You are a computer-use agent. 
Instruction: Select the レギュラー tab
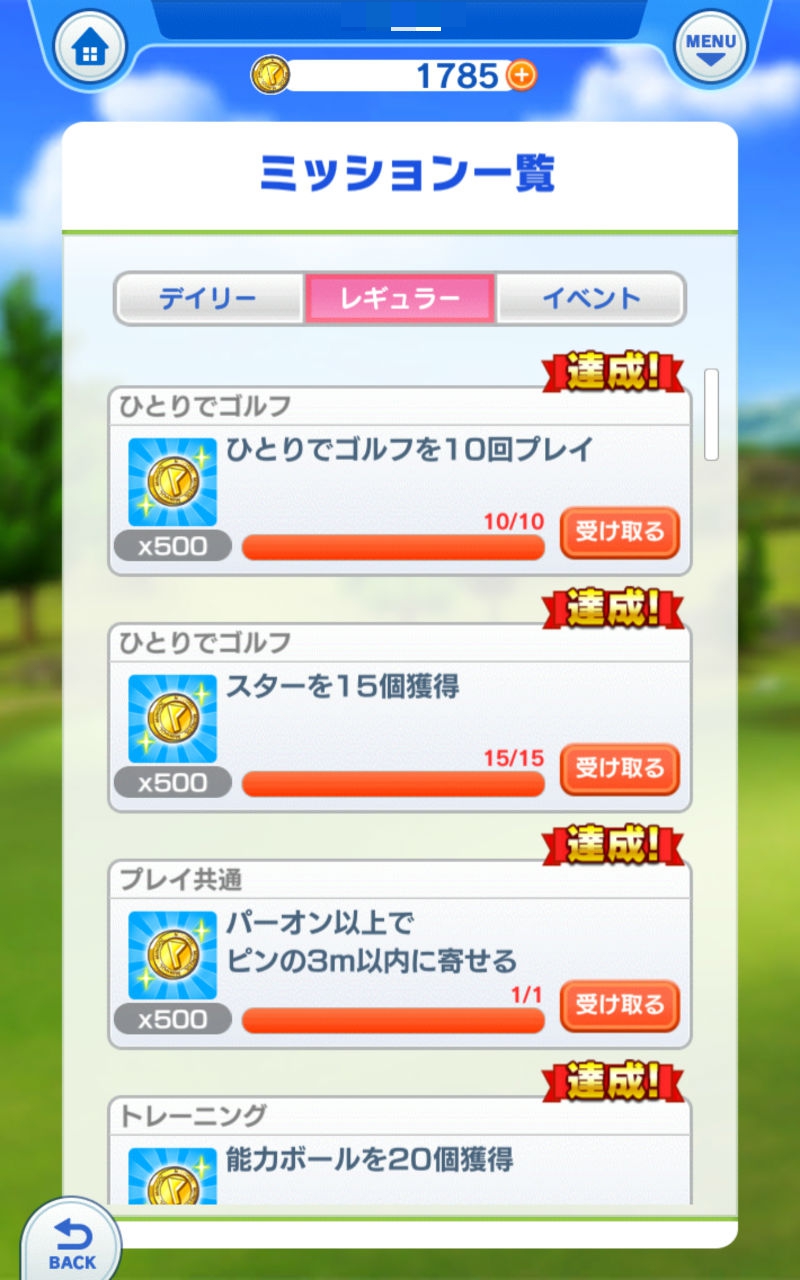pyautogui.click(x=400, y=298)
